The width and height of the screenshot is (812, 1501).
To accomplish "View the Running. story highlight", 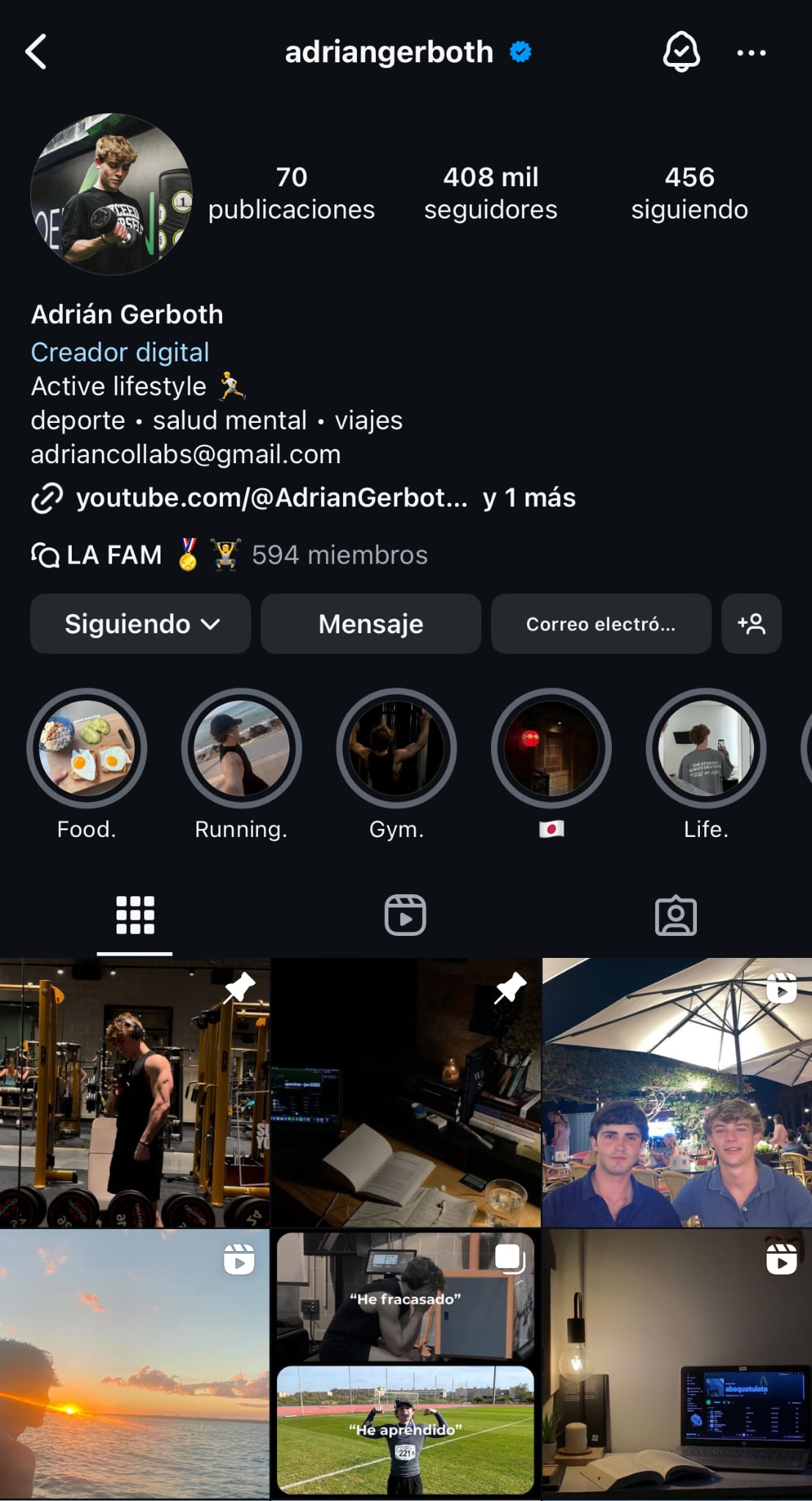I will pyautogui.click(x=241, y=748).
